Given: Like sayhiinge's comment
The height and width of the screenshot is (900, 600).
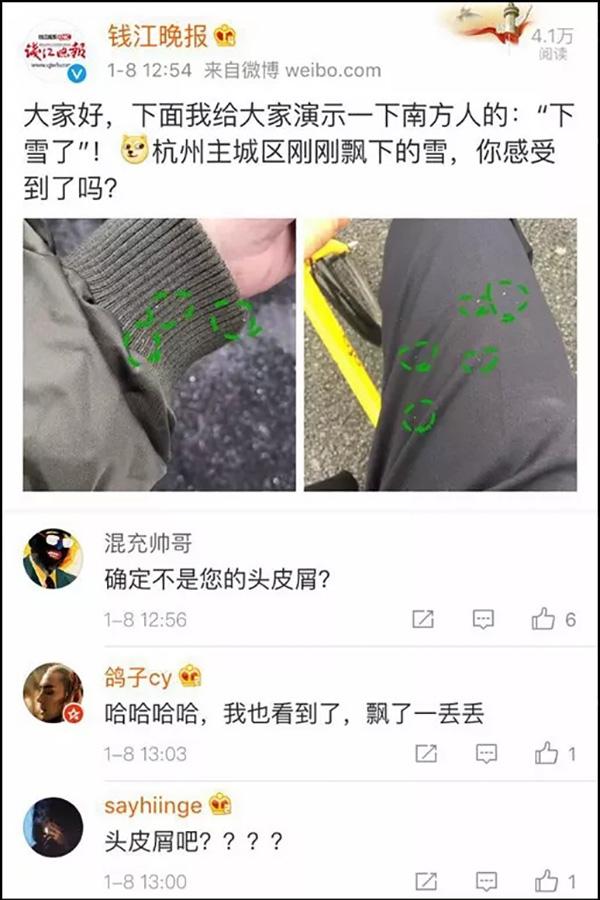Looking at the screenshot, I should [x=546, y=881].
